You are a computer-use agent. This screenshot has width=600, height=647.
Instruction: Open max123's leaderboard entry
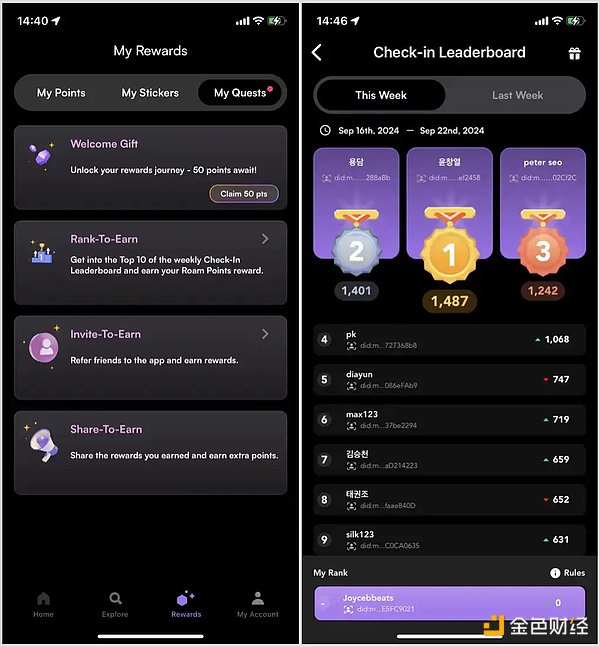click(448, 420)
